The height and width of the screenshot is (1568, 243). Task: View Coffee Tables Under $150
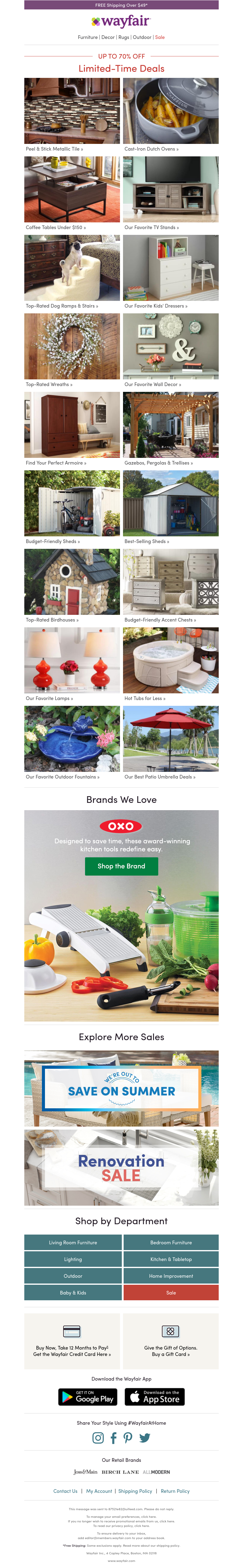72,190
